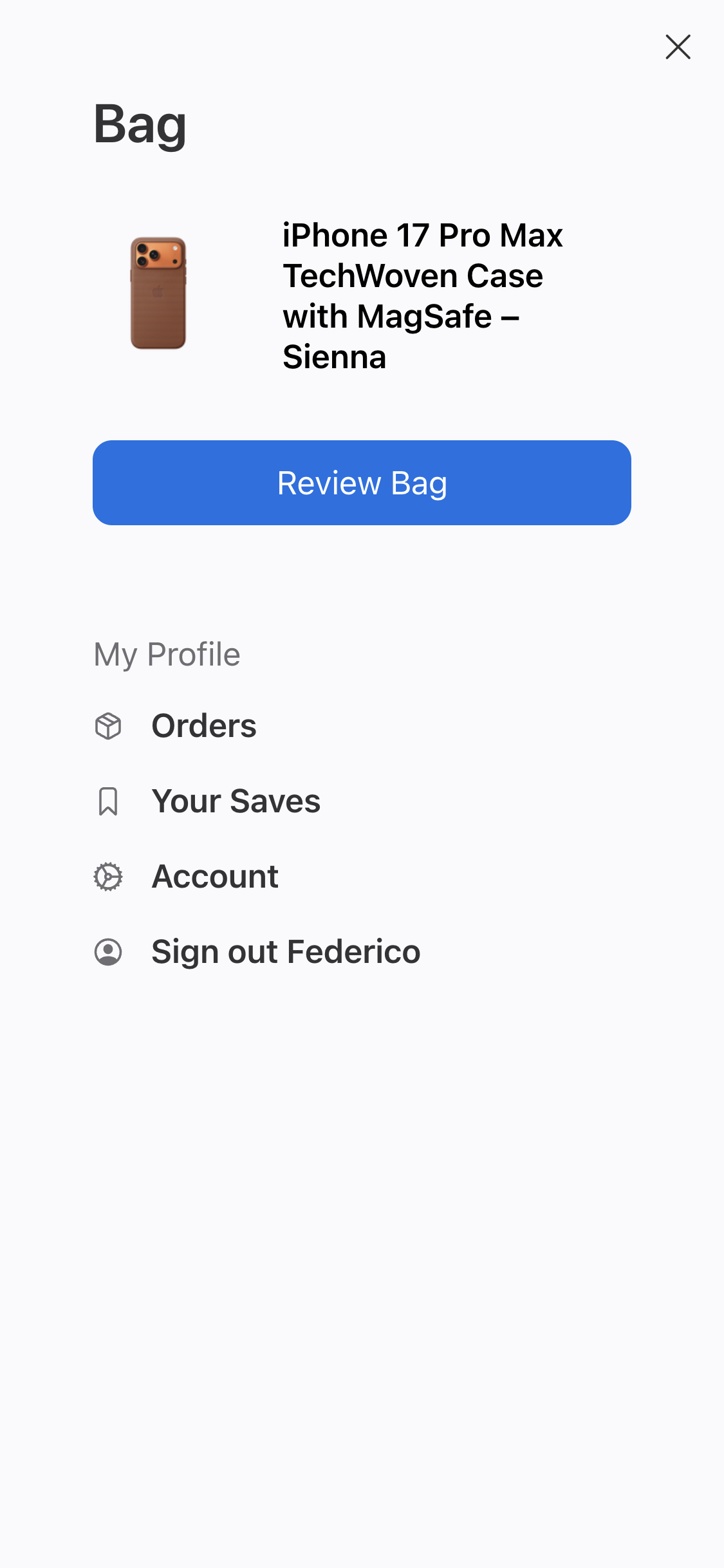Select the package icon next to Orders

tap(108, 726)
